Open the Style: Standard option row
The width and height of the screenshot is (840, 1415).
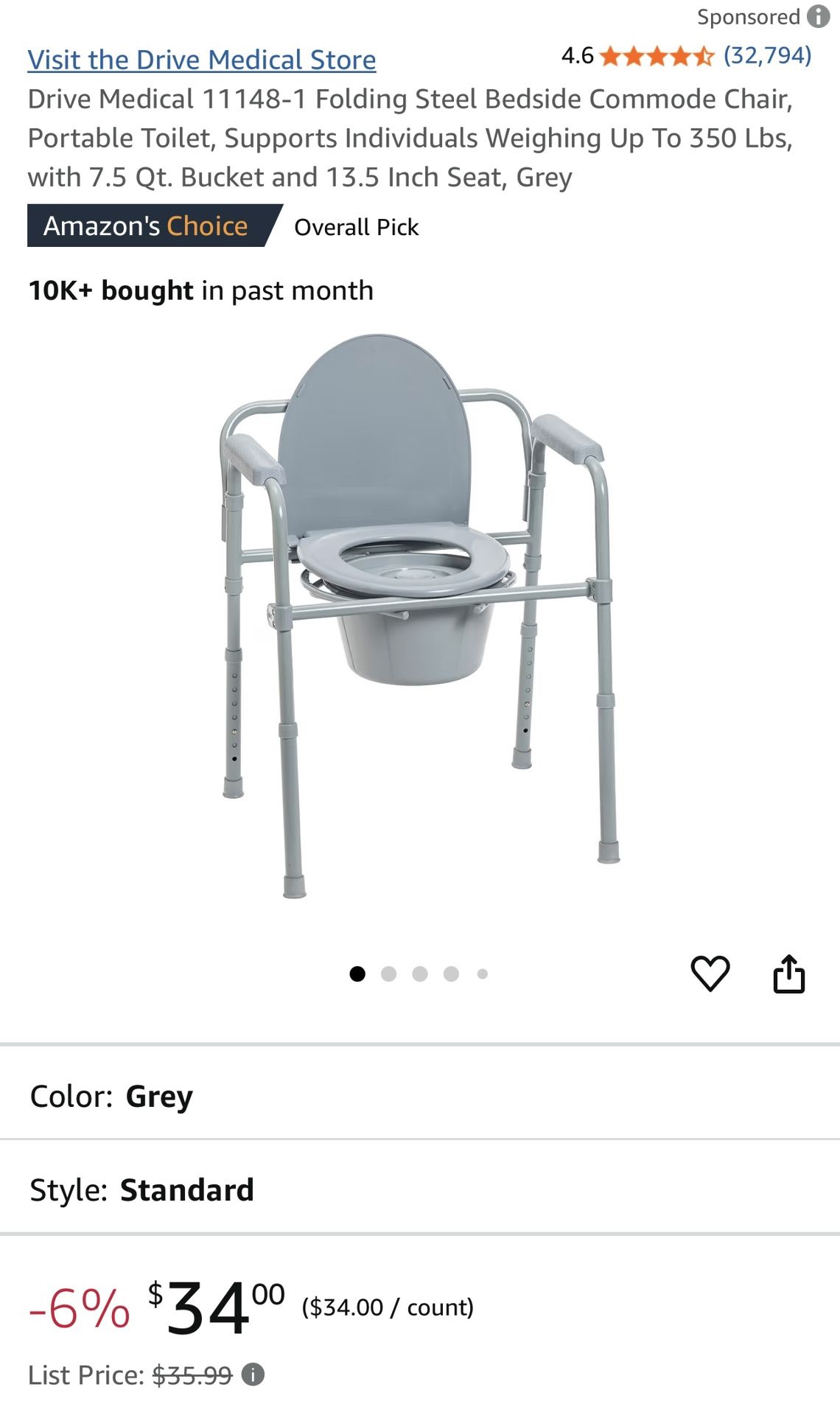click(x=420, y=1189)
